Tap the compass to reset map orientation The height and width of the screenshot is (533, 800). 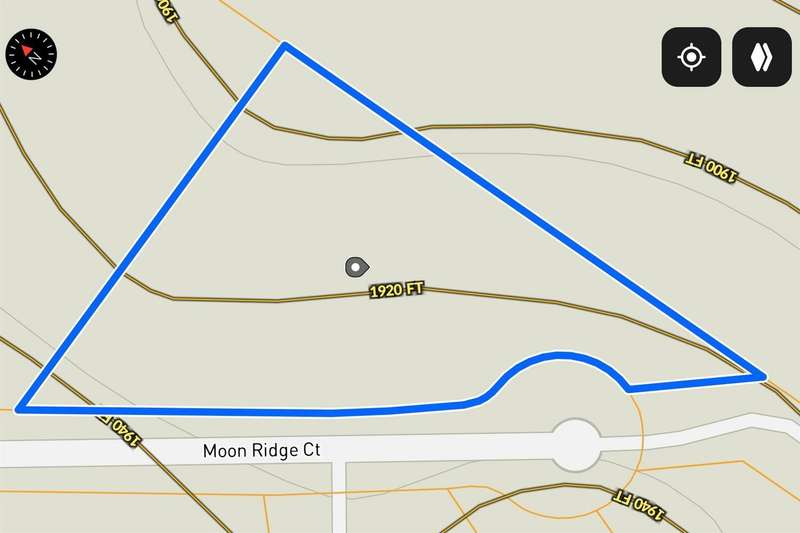pyautogui.click(x=33, y=53)
